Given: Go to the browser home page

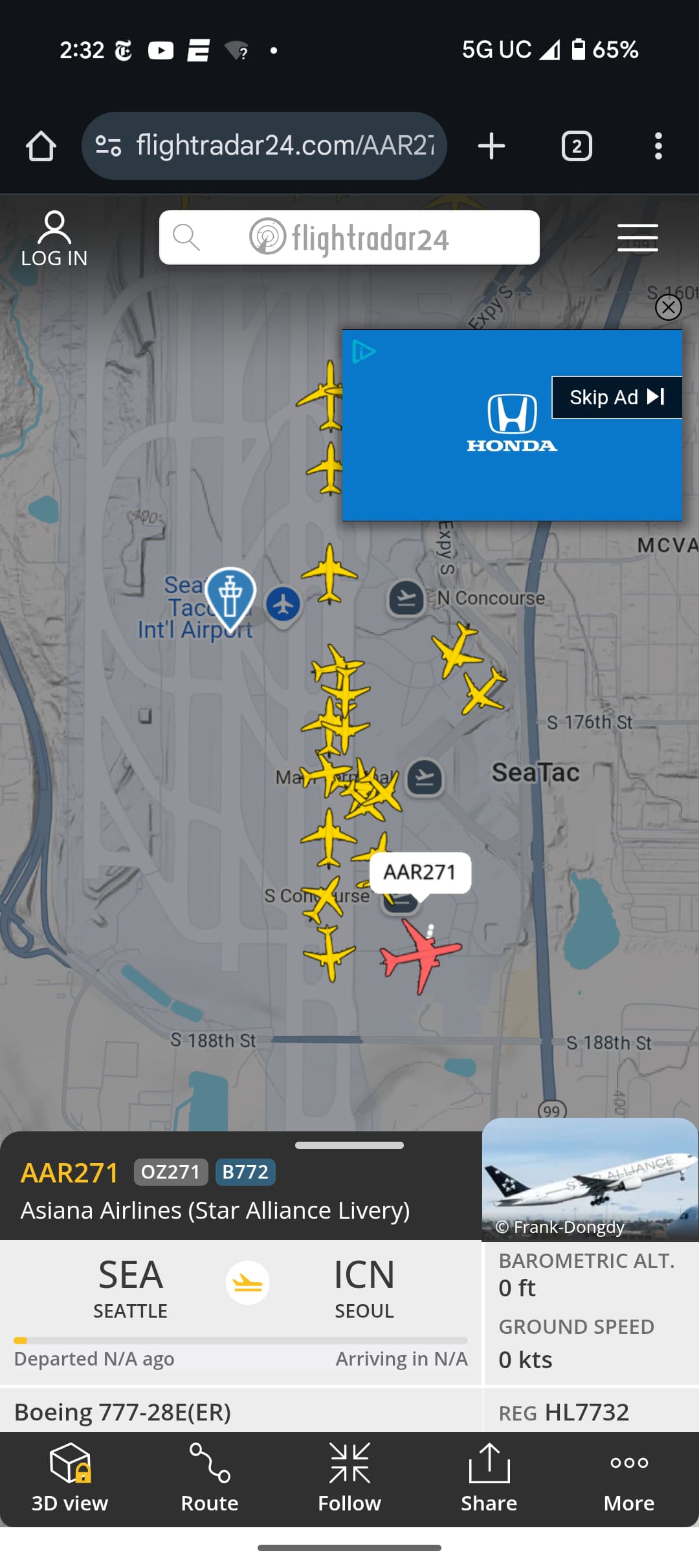Looking at the screenshot, I should pyautogui.click(x=40, y=146).
